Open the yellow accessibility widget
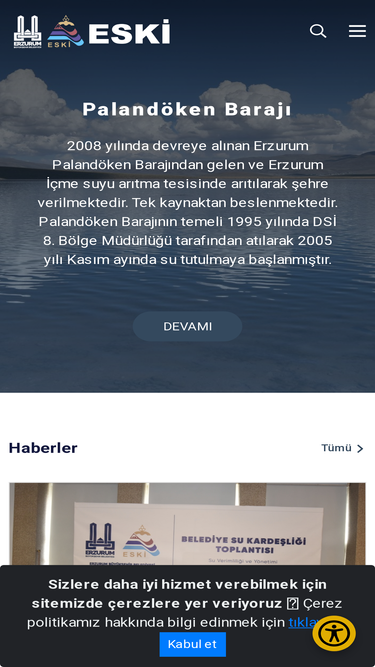 coord(334,633)
